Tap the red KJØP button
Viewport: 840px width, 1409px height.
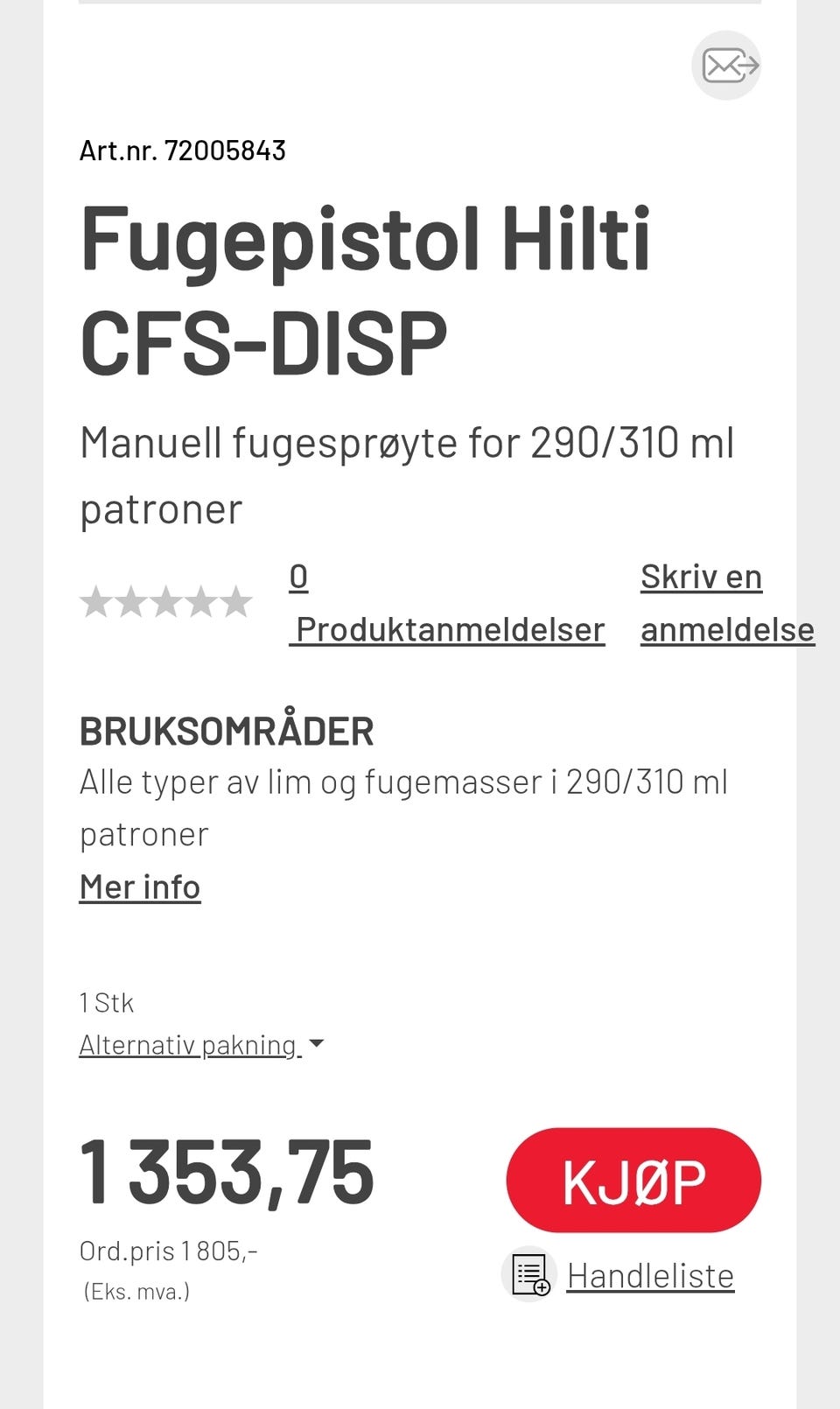point(633,1181)
